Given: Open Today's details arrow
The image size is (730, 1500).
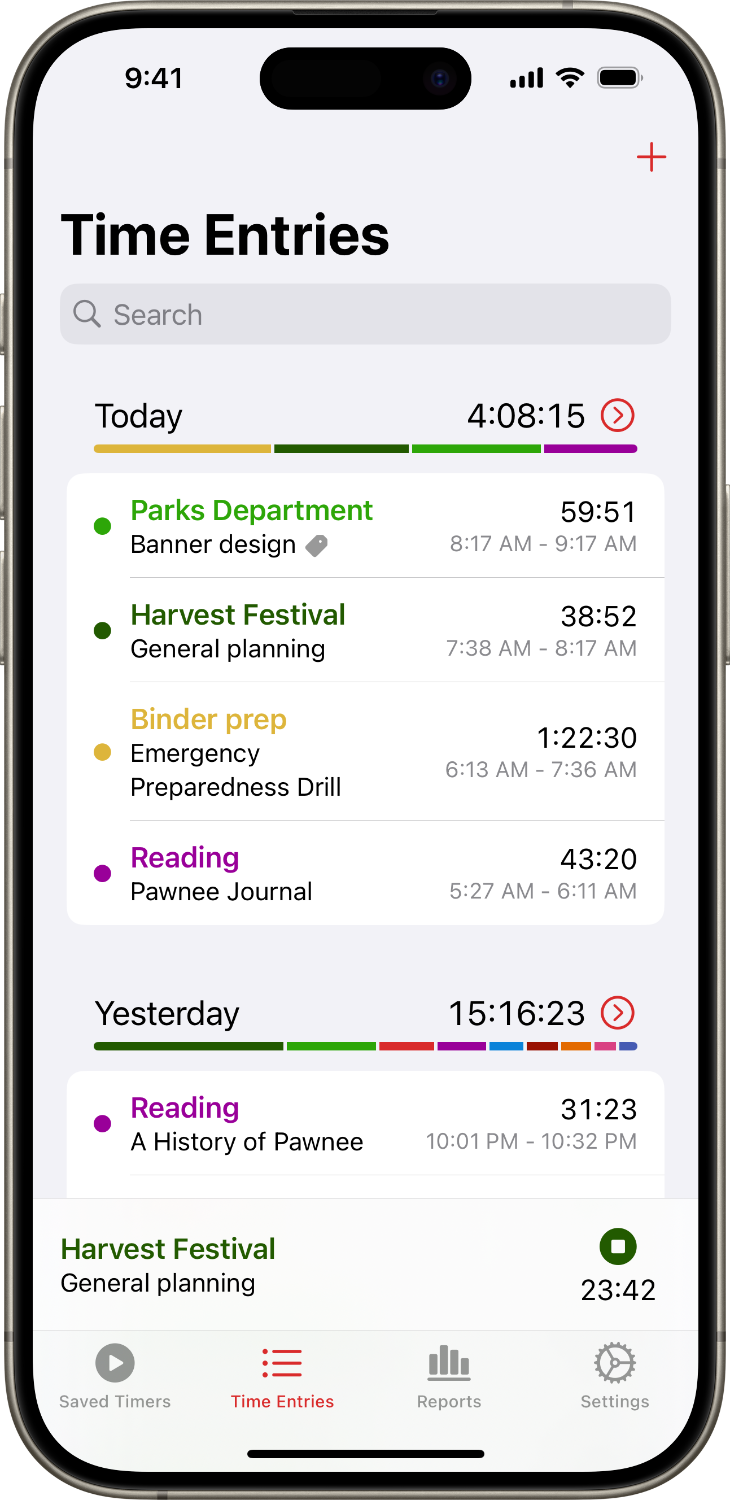Looking at the screenshot, I should (x=618, y=414).
